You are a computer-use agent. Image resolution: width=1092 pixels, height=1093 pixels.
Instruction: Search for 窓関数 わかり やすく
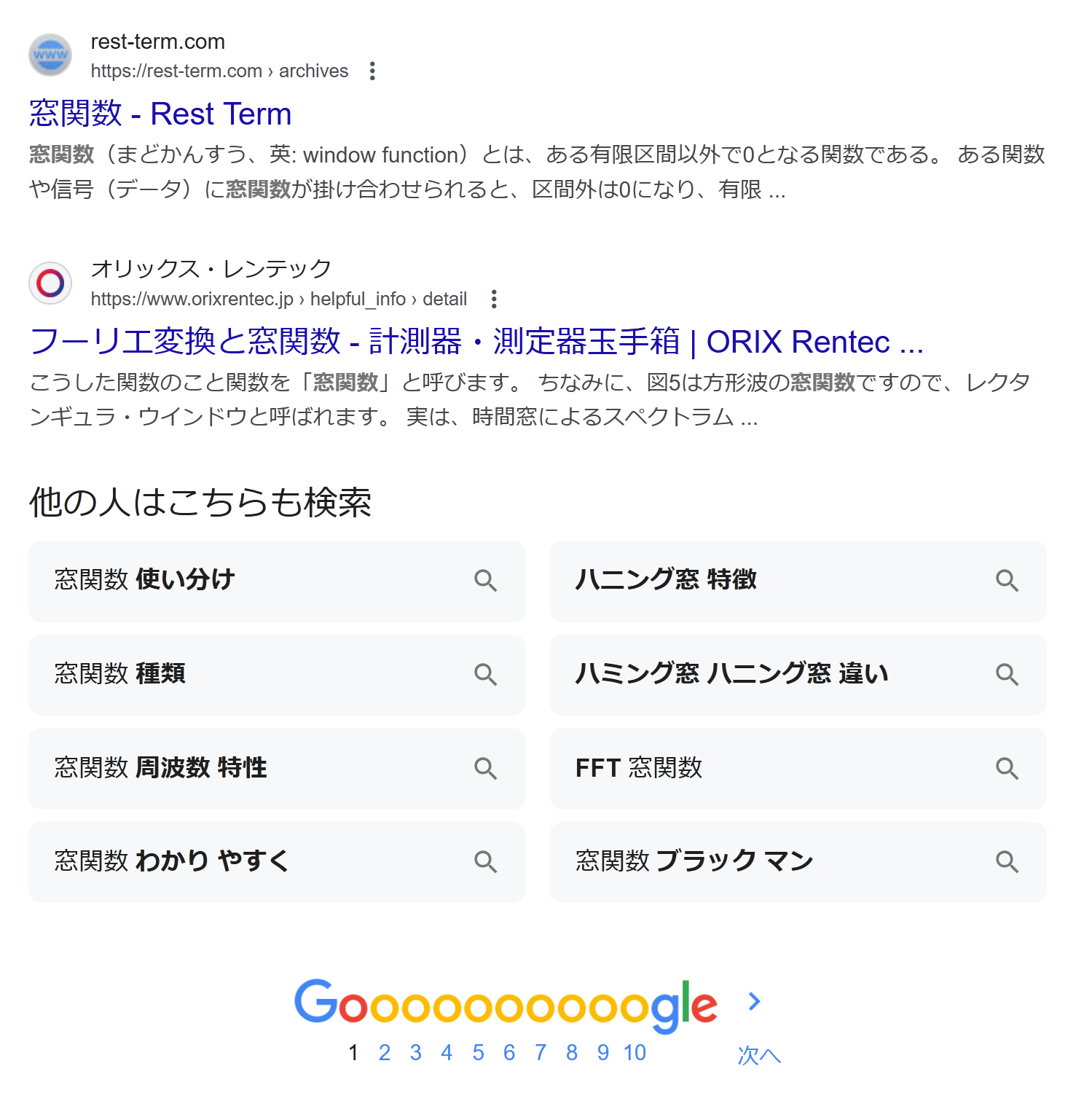pyautogui.click(x=276, y=862)
